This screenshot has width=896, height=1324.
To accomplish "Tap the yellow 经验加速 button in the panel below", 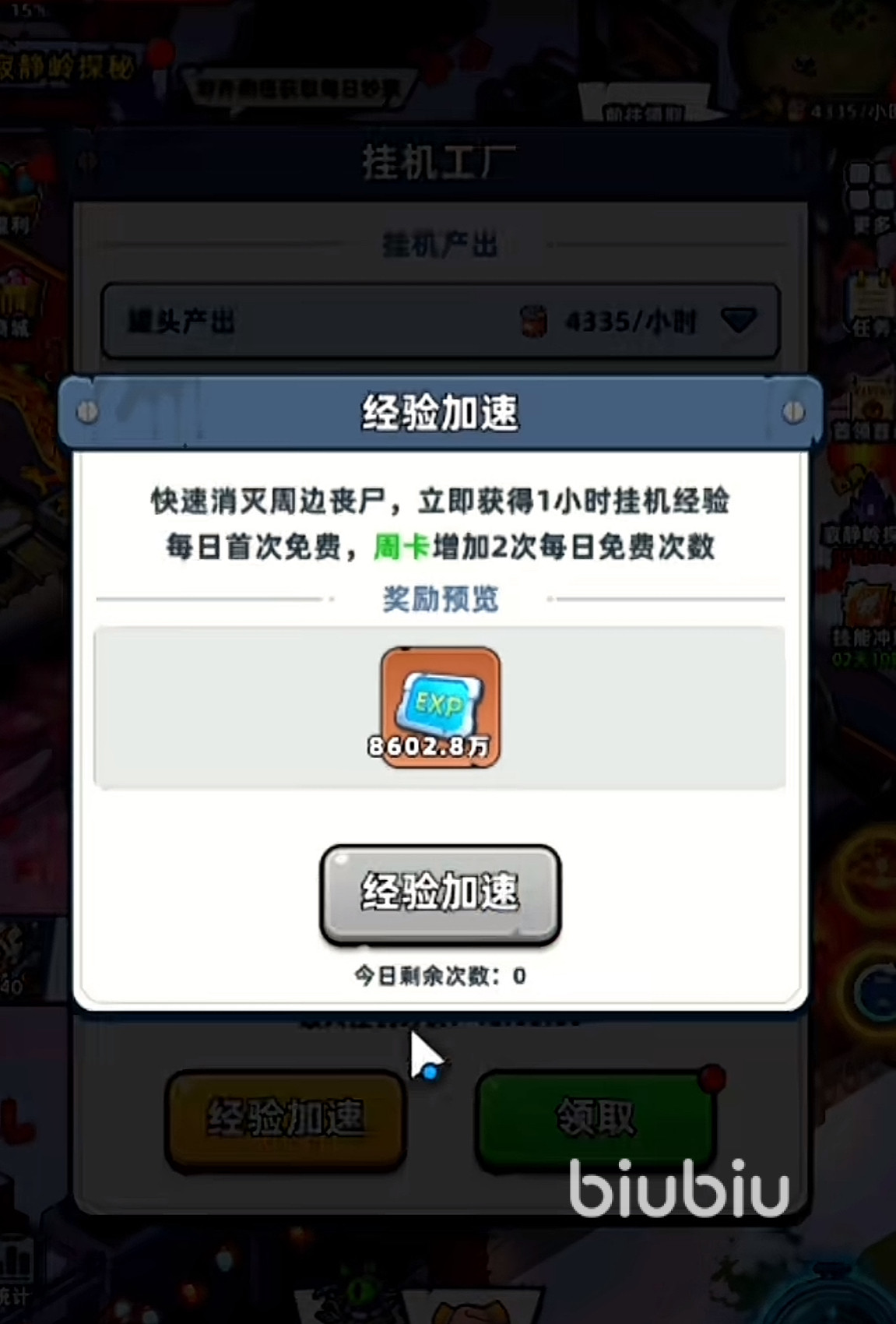I will coord(285,1119).
